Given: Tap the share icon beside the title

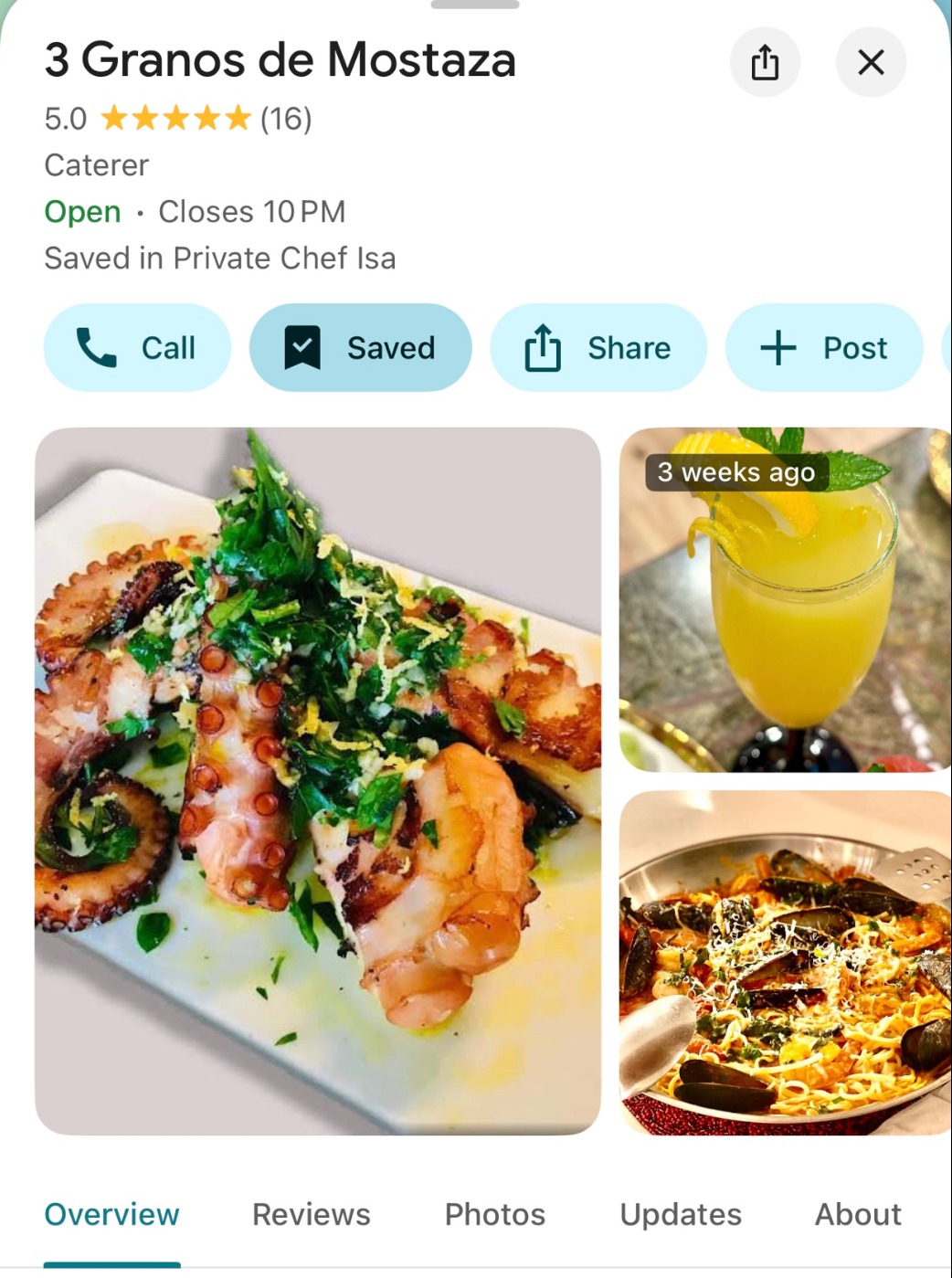Looking at the screenshot, I should tap(765, 62).
